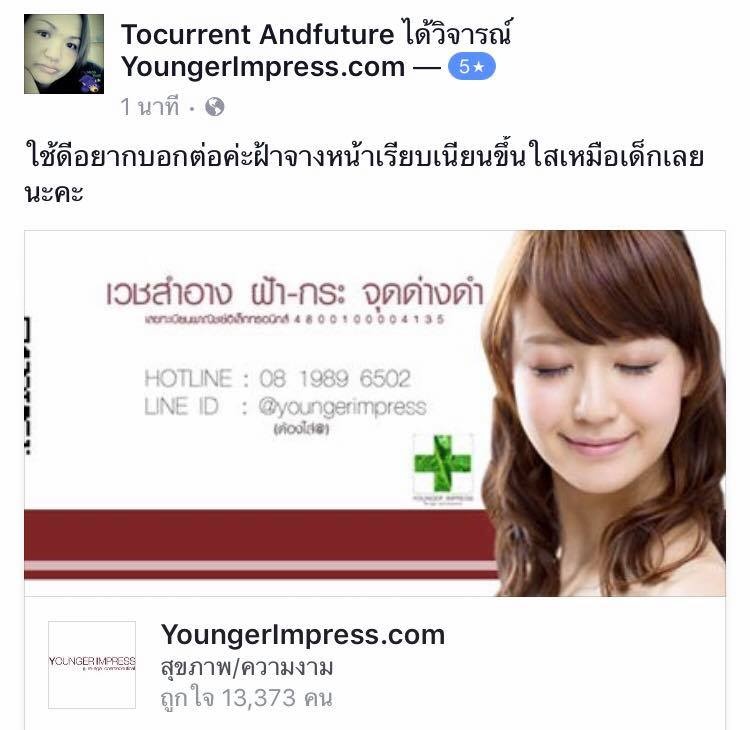This screenshot has height=730, width=750.
Task: Open the YoungerImpress cover photo tile
Action: coord(374,413)
